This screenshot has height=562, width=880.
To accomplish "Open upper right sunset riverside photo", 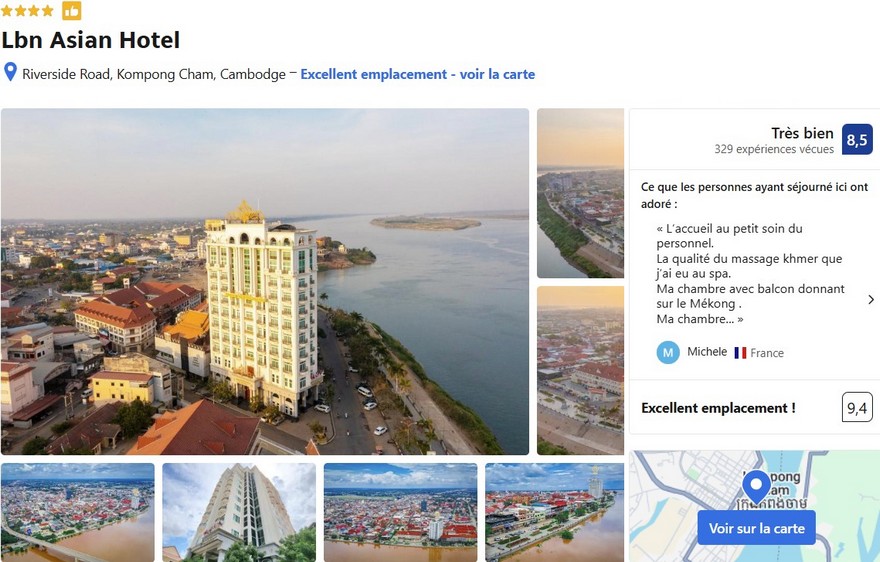I will point(580,193).
